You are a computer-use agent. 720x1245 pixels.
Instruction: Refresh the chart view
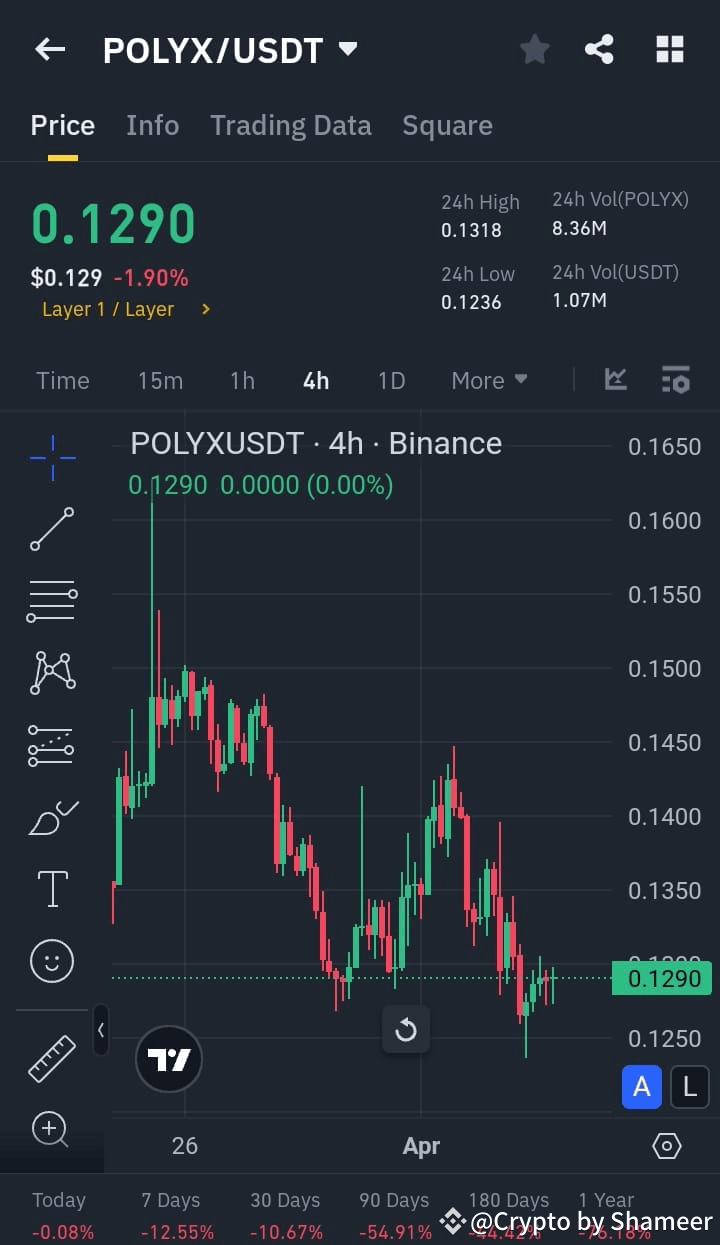coord(406,1029)
